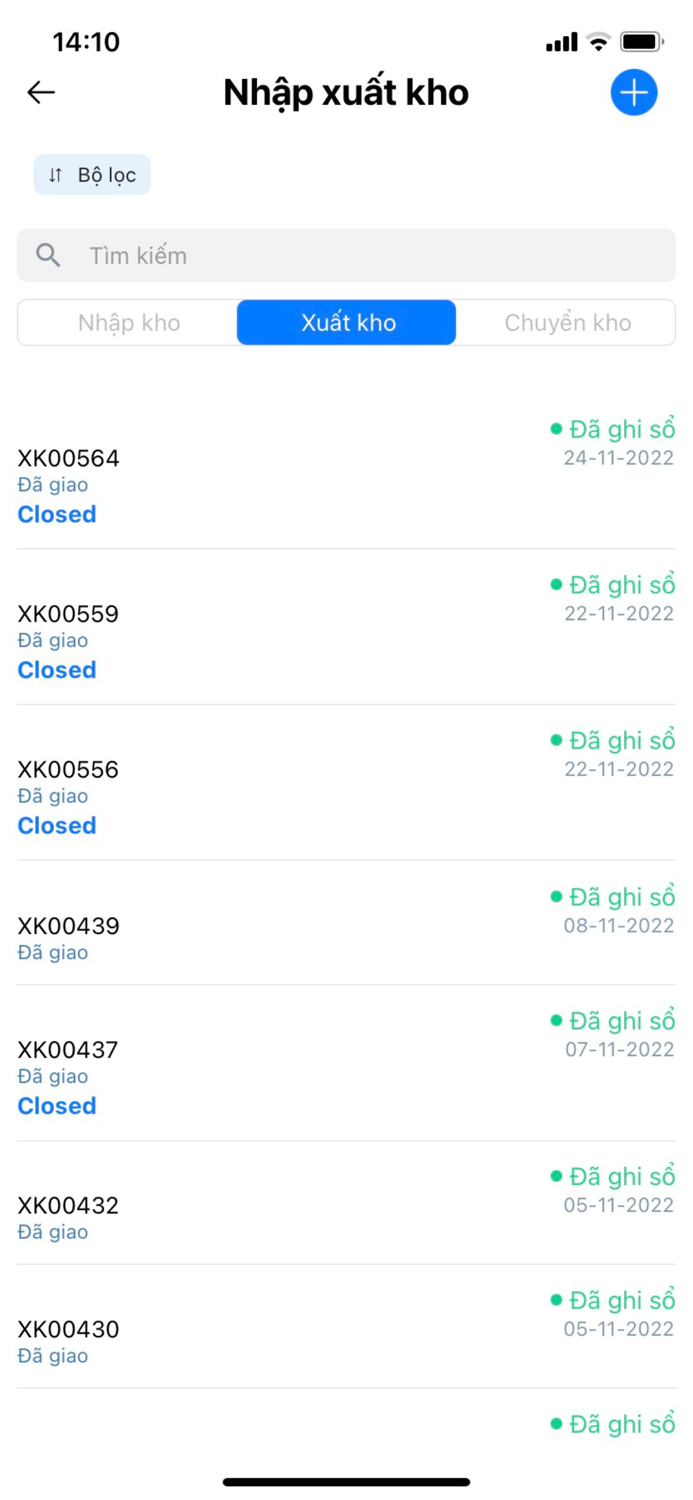Add a new warehouse entry with plus
This screenshot has width=693, height=1500.
coord(633,93)
